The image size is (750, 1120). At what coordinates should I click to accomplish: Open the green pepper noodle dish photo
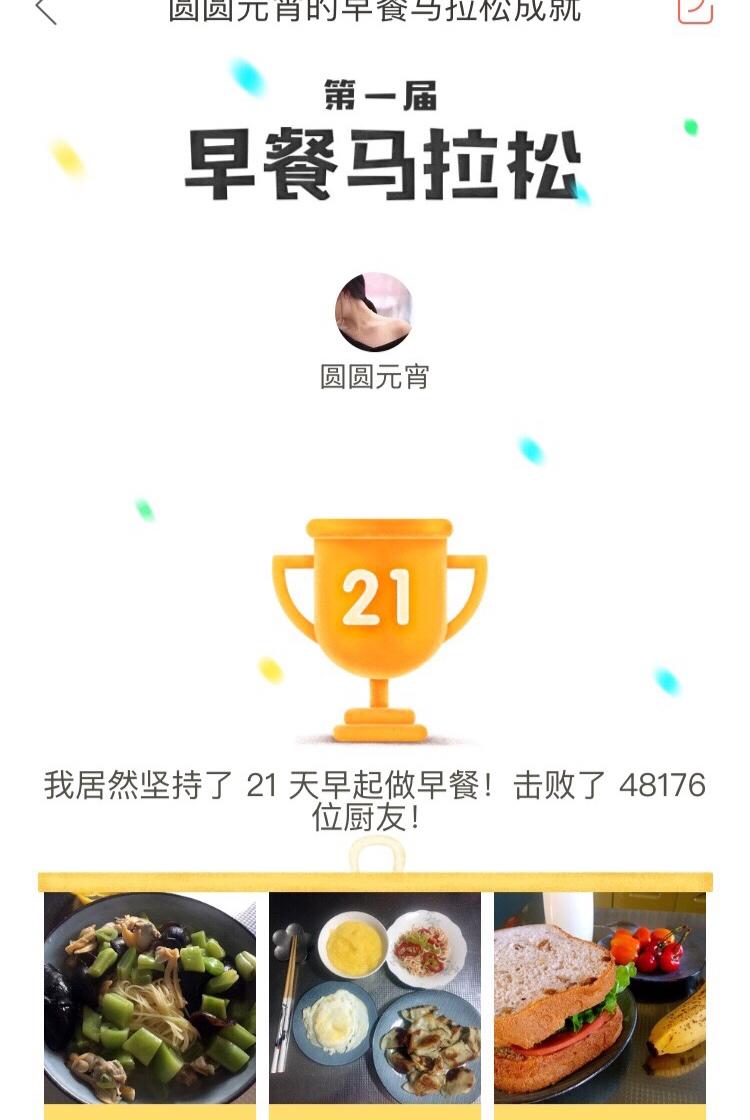(150, 998)
